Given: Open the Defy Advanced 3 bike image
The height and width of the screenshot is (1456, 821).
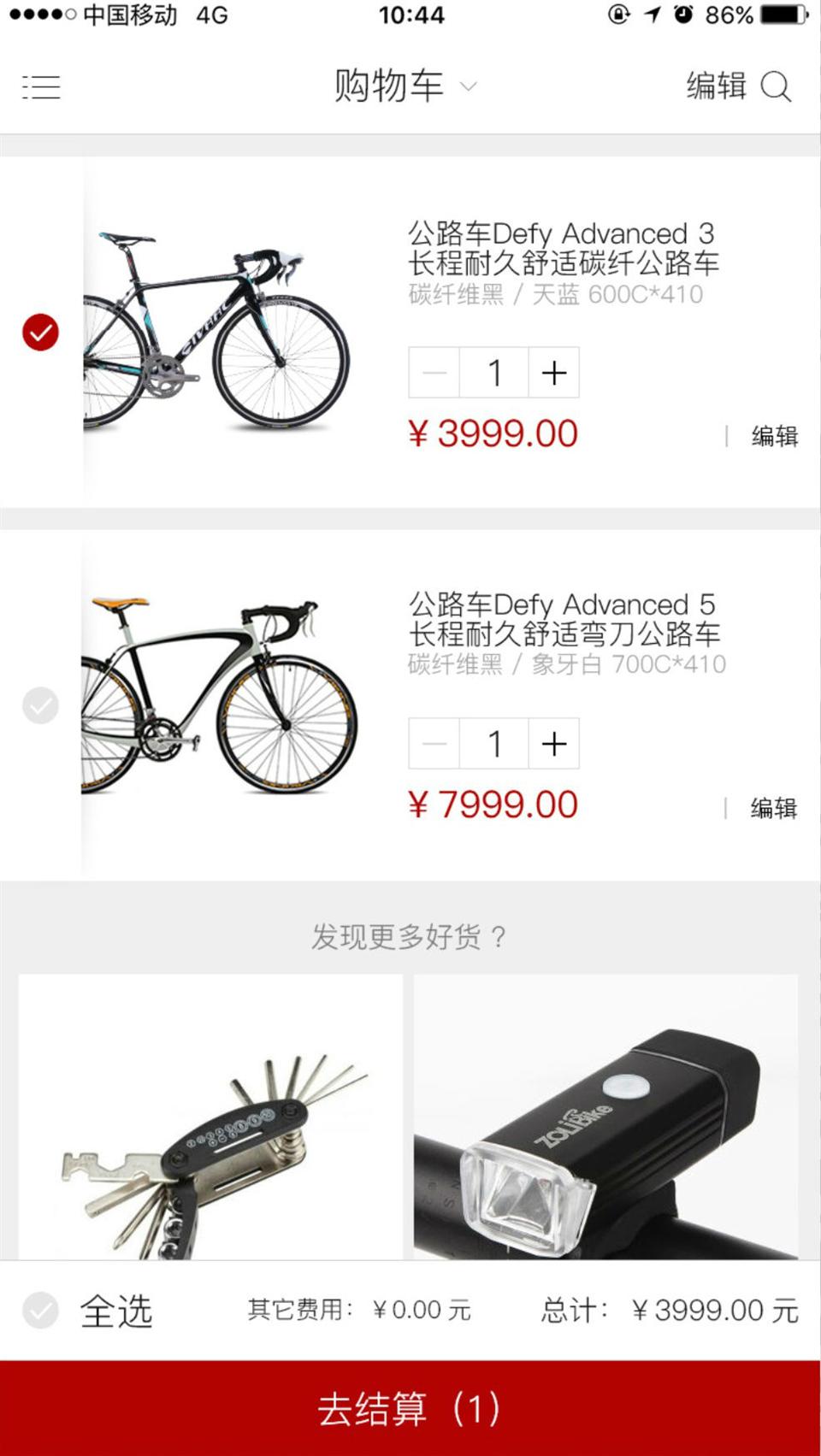Looking at the screenshot, I should (218, 329).
